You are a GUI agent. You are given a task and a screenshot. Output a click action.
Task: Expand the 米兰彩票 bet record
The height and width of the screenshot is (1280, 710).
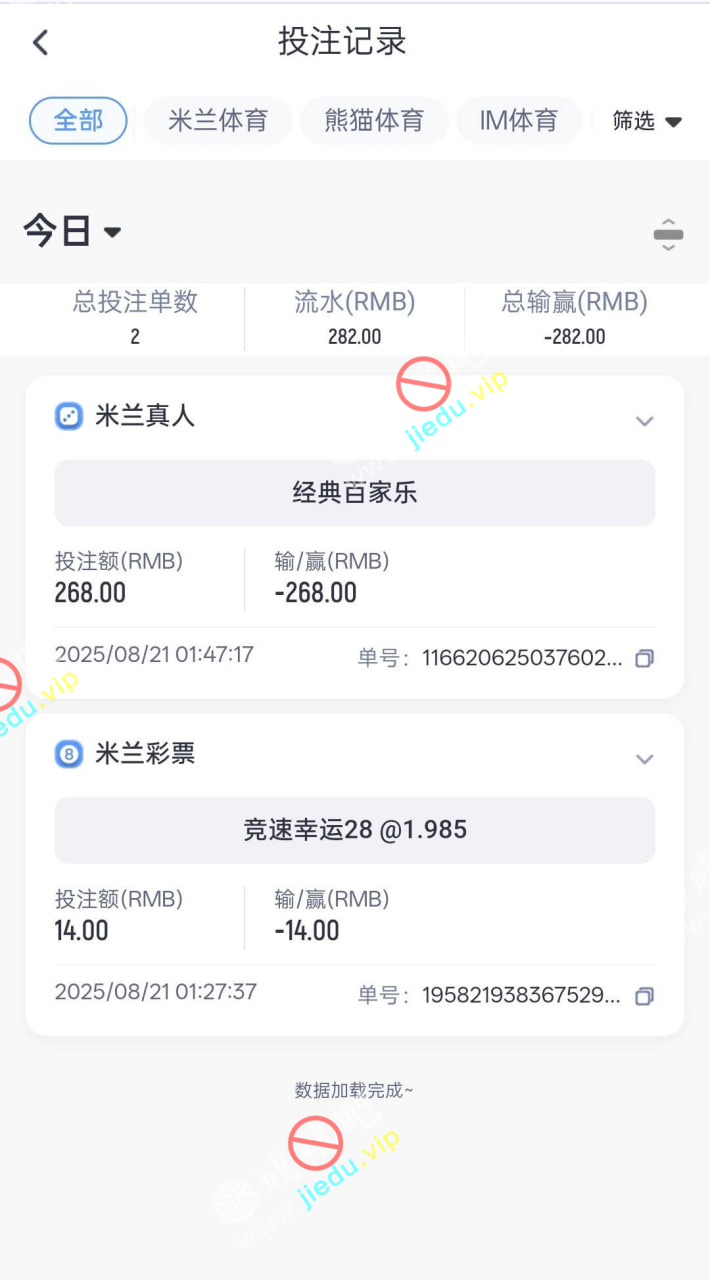tap(645, 759)
